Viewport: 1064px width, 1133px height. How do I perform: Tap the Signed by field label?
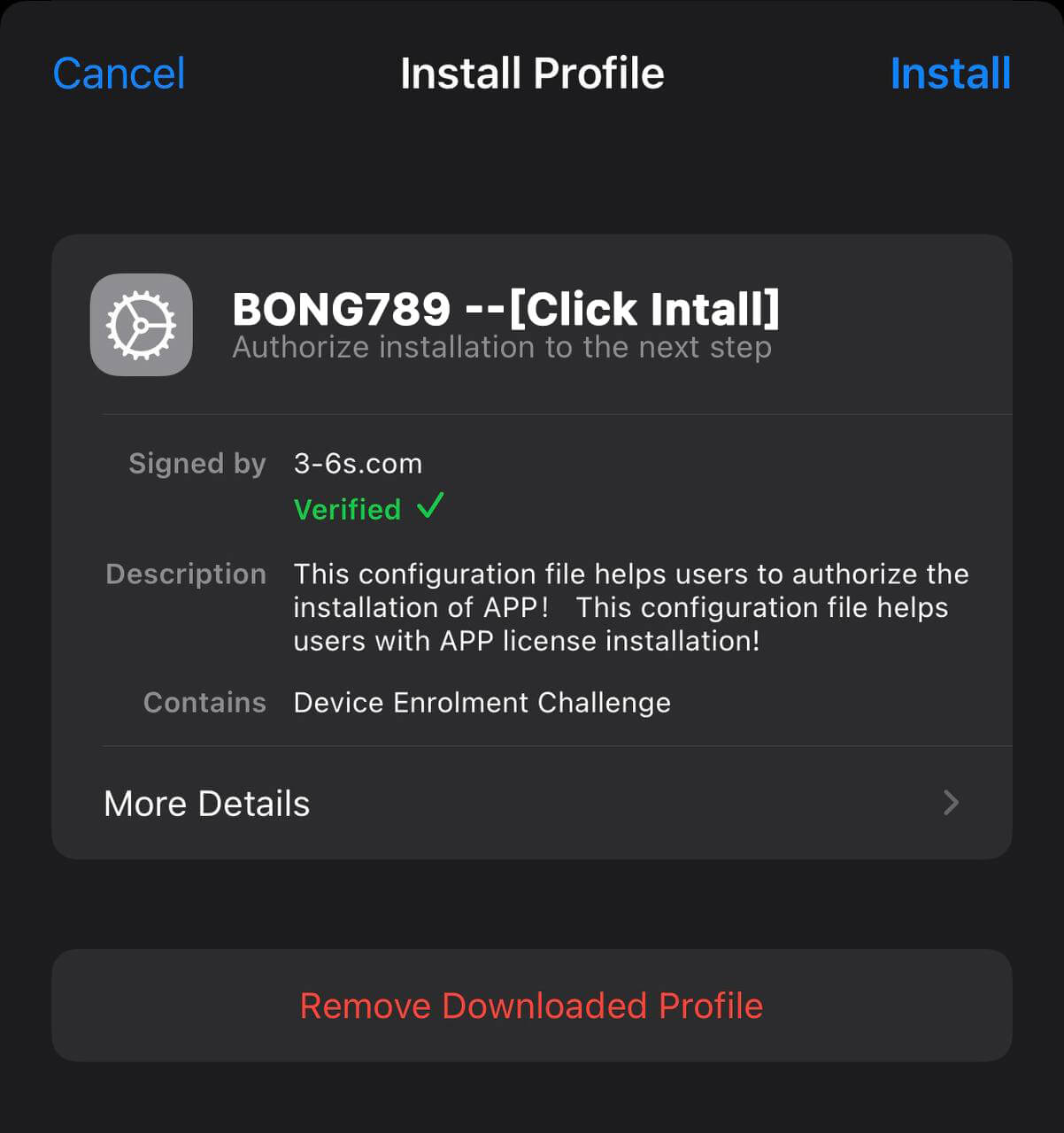[x=197, y=463]
